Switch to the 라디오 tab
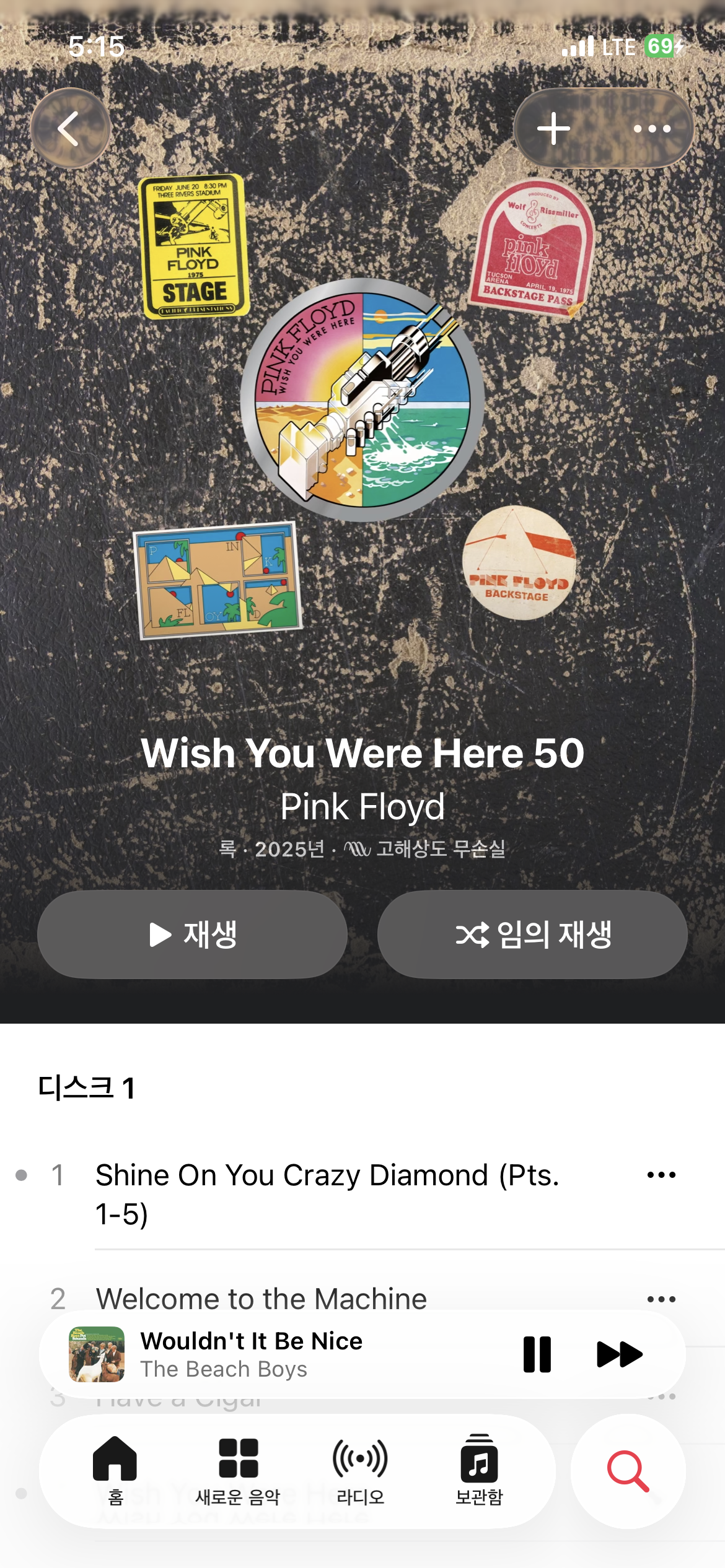 click(x=360, y=1470)
